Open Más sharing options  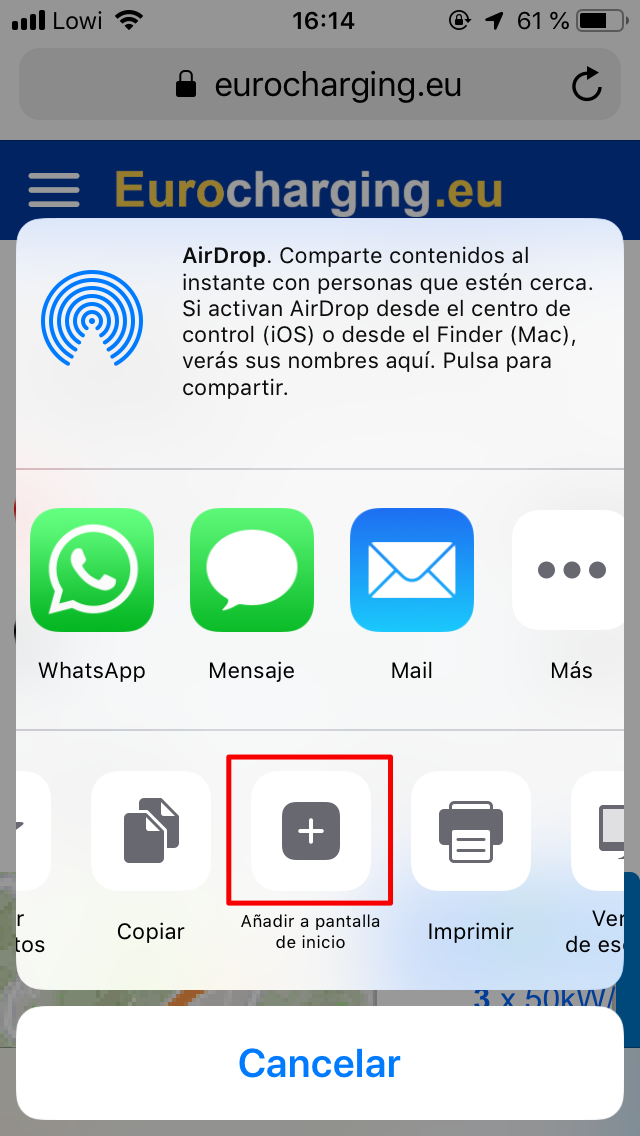pyautogui.click(x=571, y=571)
